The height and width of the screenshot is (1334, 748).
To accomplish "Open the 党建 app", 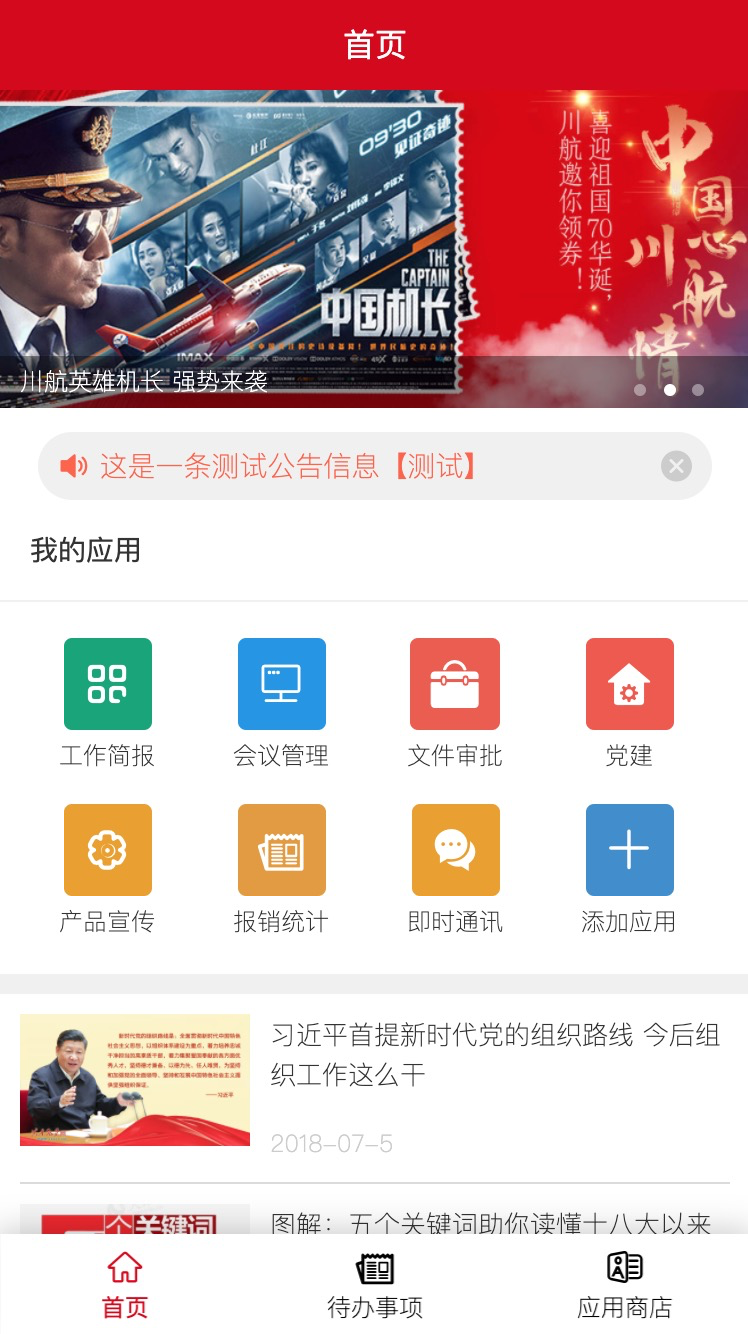I will [x=629, y=684].
